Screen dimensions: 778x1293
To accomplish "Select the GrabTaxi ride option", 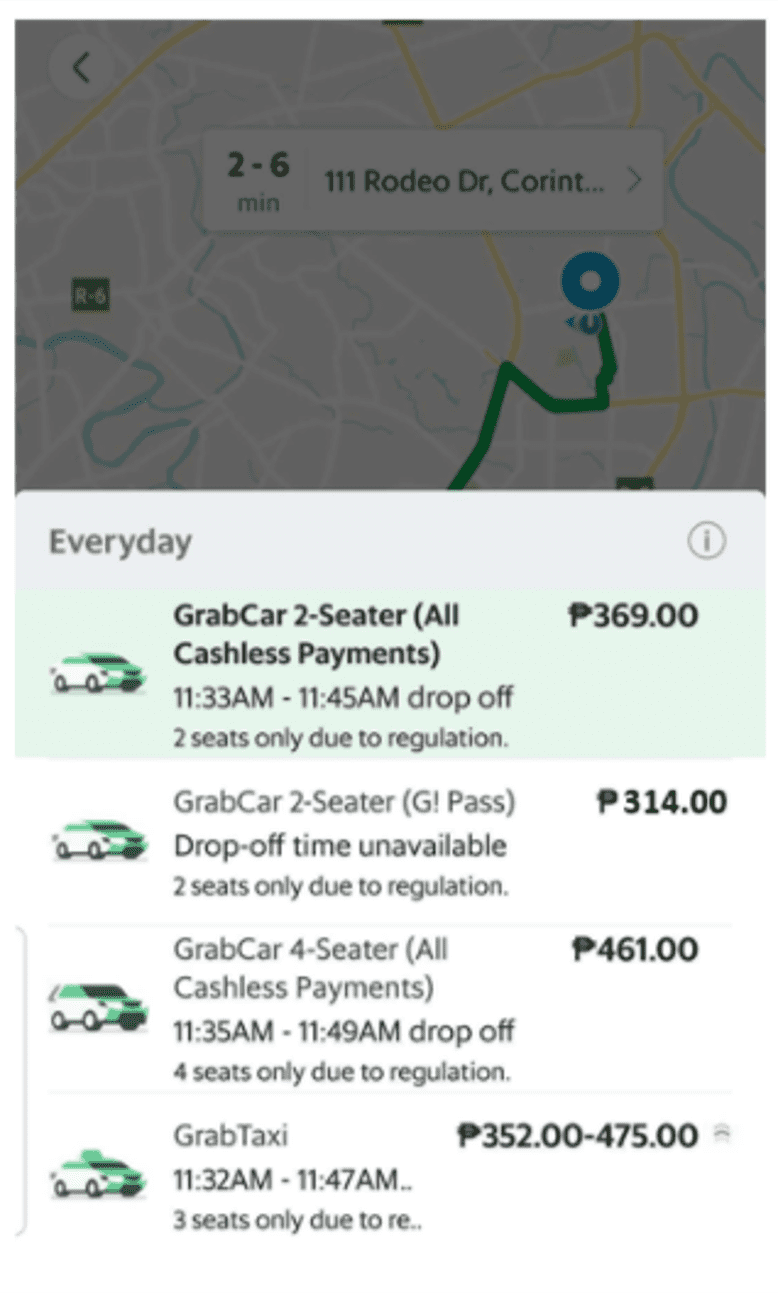I will pos(389,1166).
